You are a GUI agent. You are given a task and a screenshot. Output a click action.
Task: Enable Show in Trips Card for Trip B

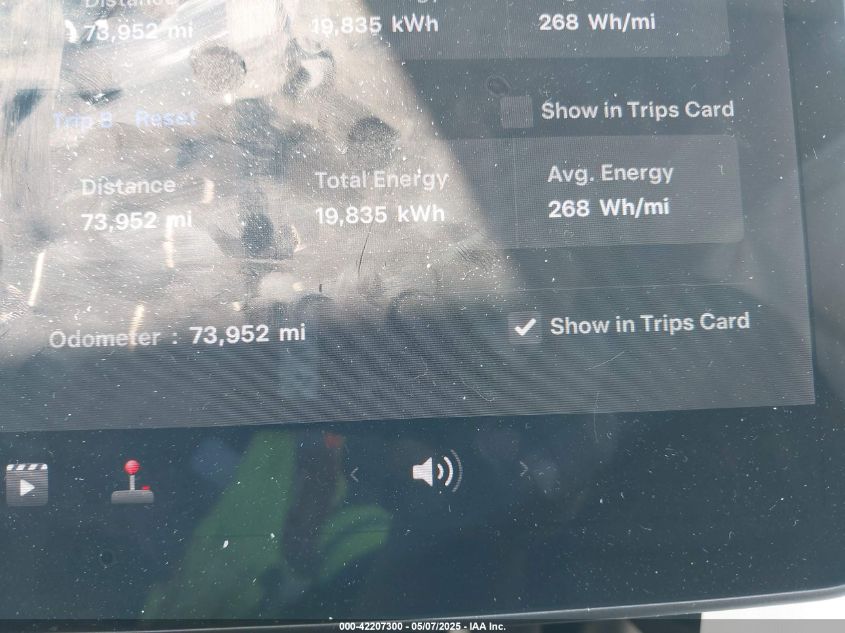(517, 112)
